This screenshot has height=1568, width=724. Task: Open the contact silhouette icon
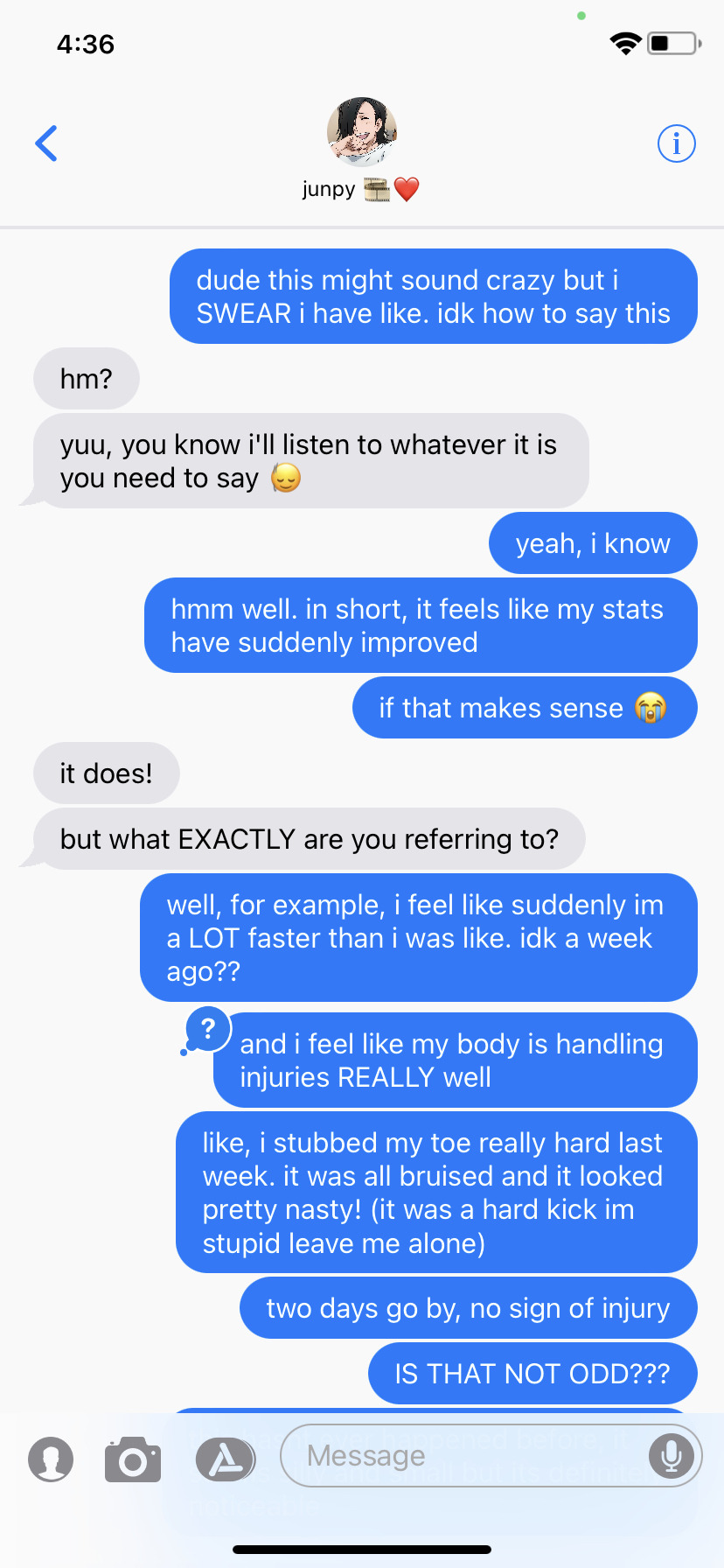(x=51, y=1459)
